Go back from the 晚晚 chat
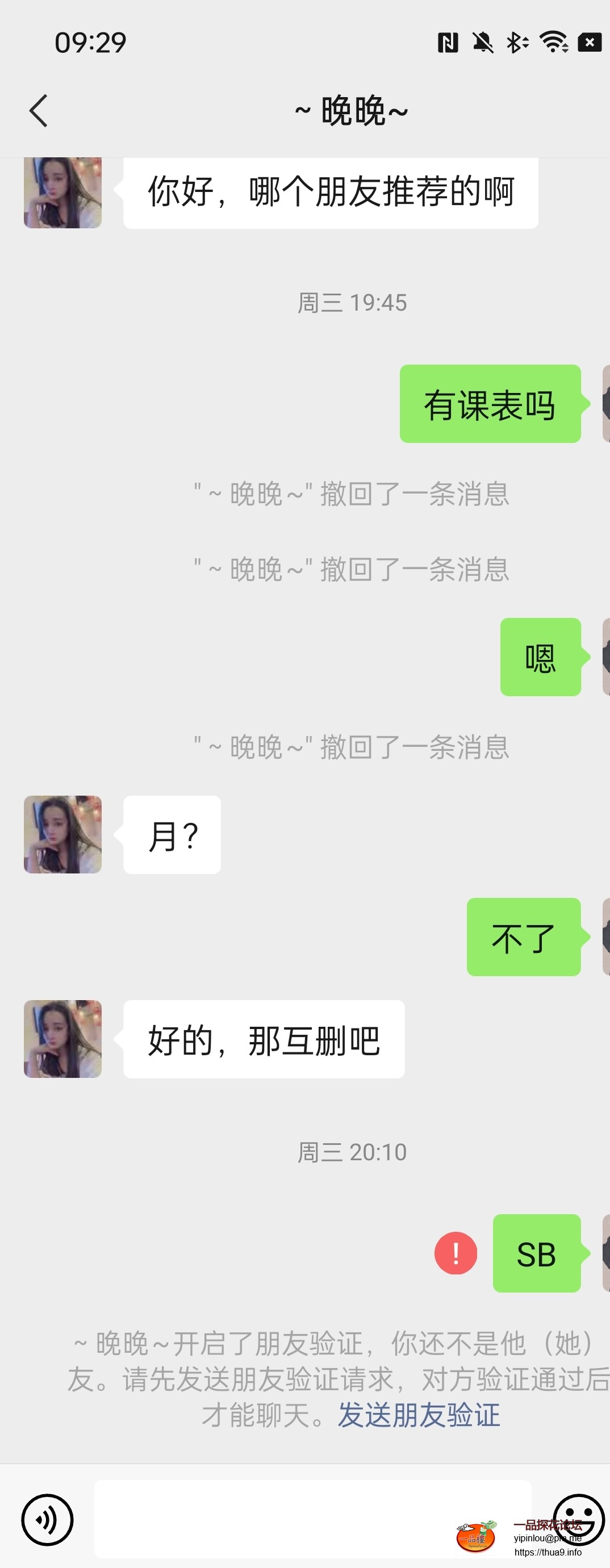Image resolution: width=610 pixels, height=1568 pixels. tap(39, 111)
